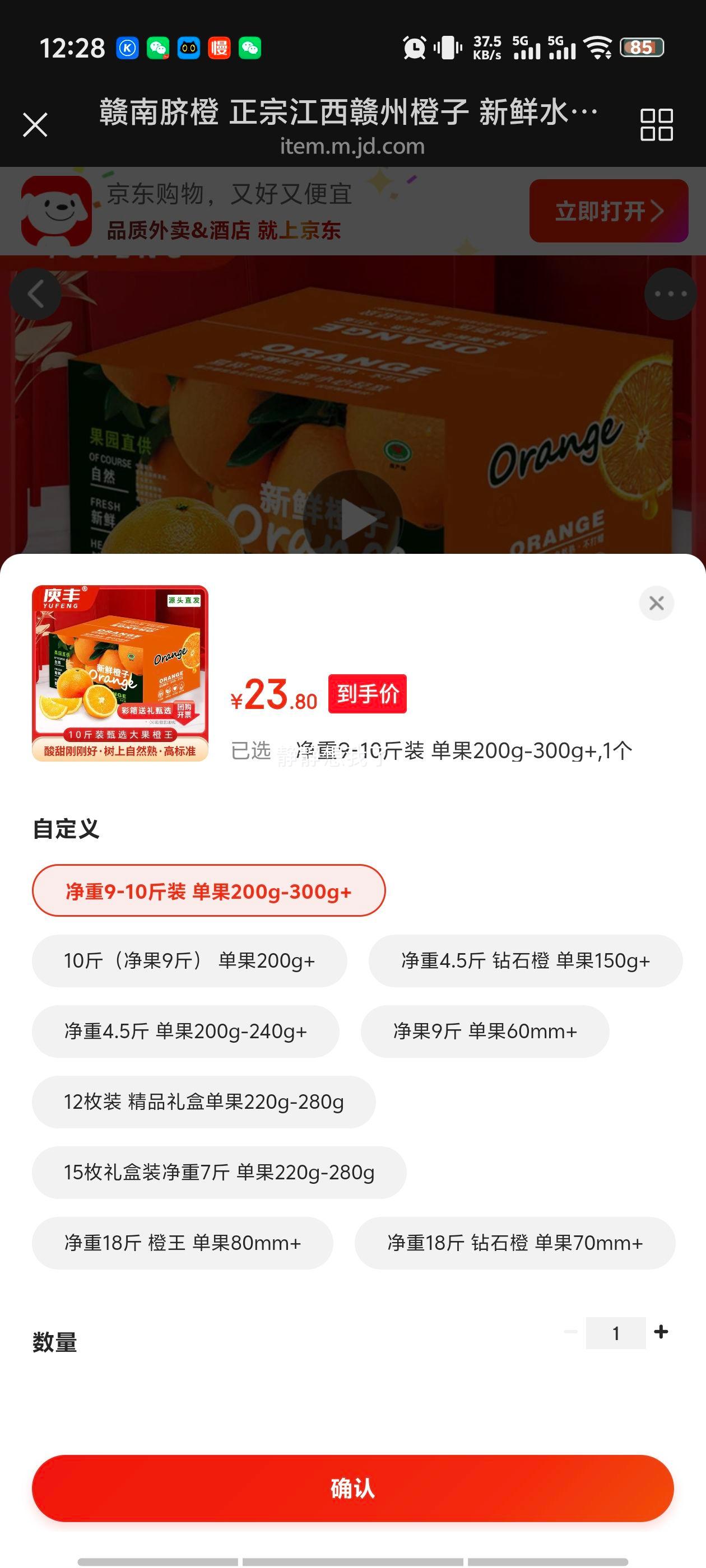Tap the orange gift box product thumbnail

coord(119,671)
